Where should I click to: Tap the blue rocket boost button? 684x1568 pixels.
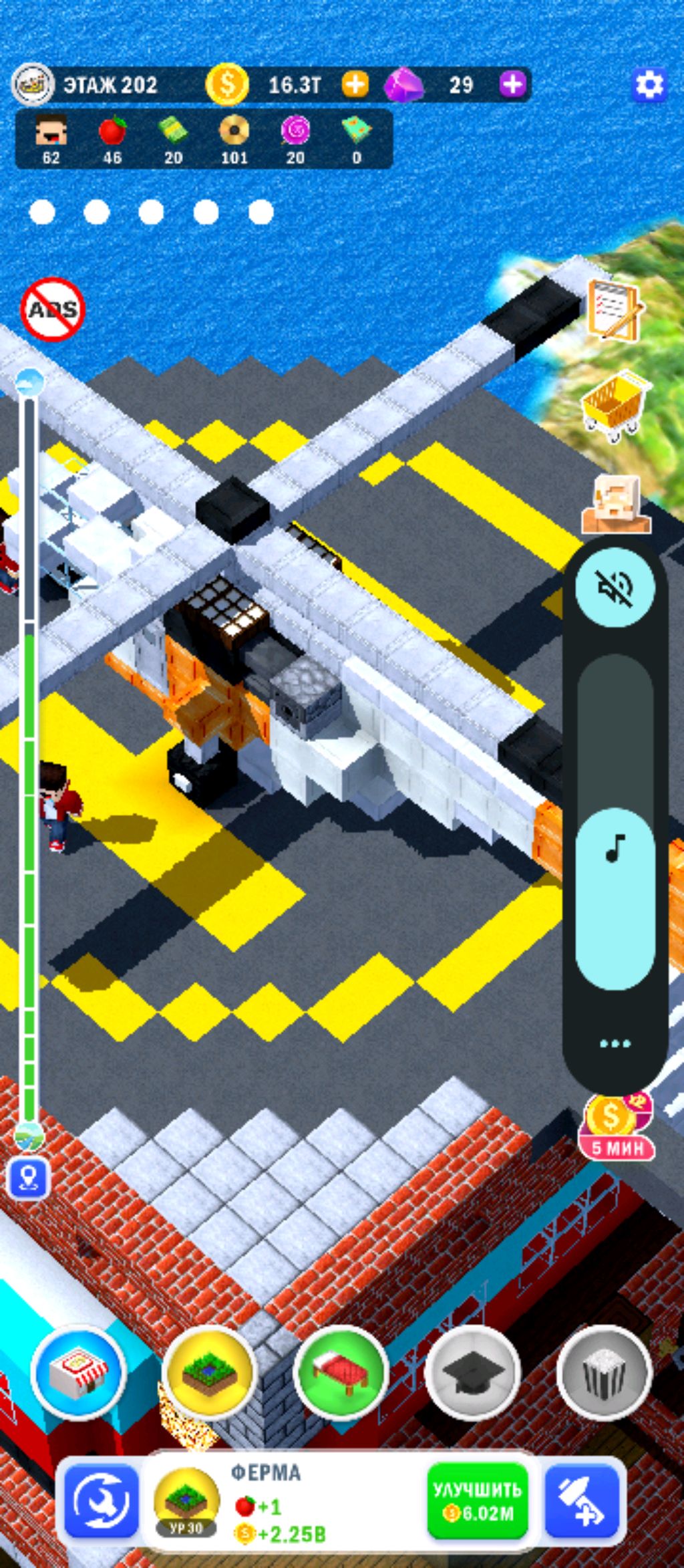582,1501
